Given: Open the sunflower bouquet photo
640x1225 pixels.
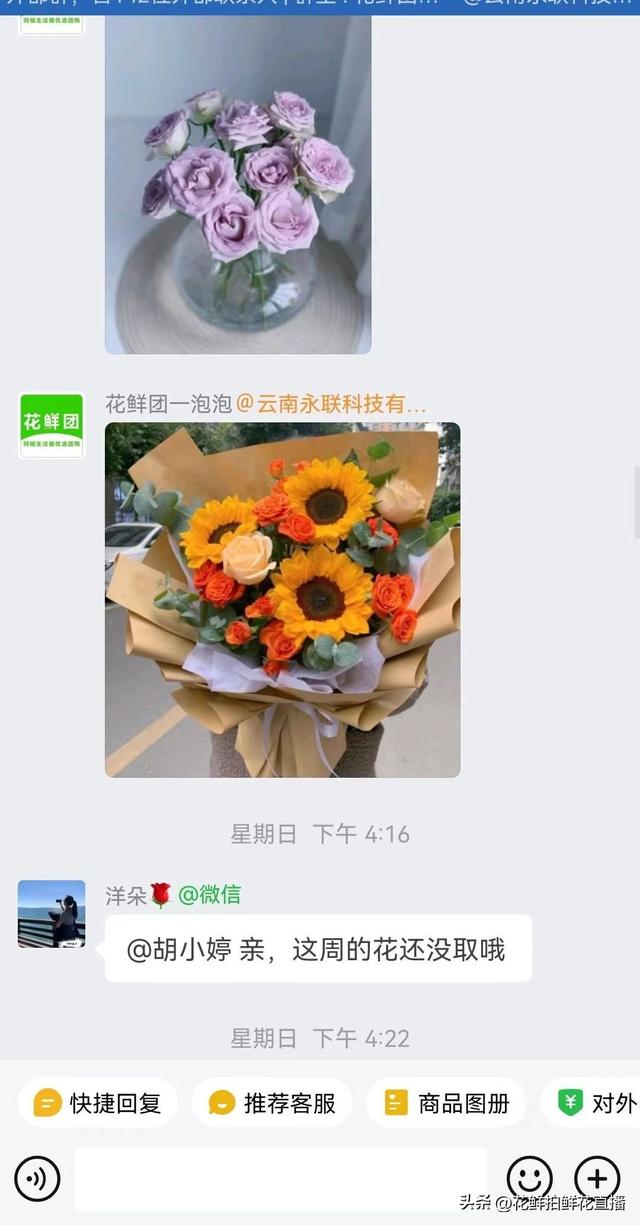Looking at the screenshot, I should pos(282,599).
